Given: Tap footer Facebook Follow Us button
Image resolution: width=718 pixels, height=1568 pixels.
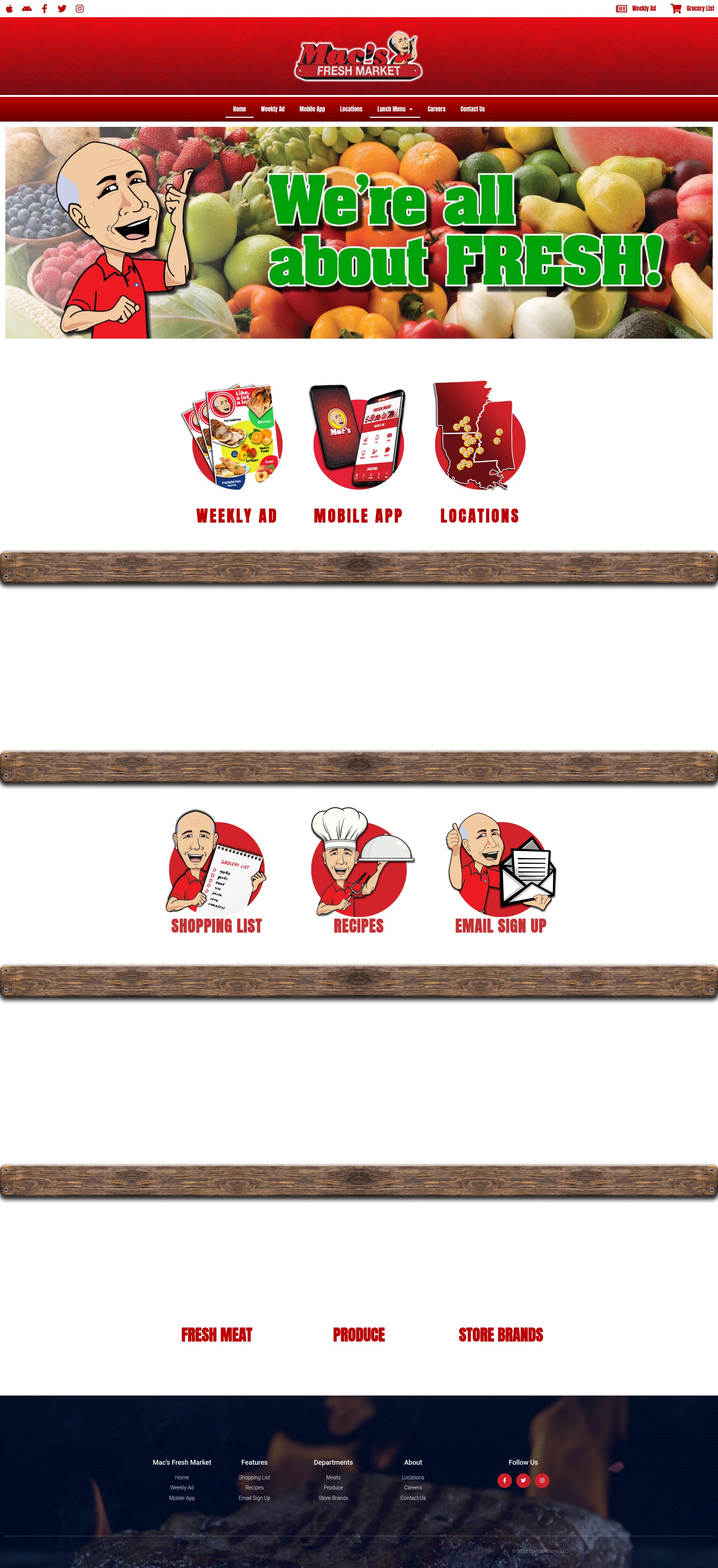Looking at the screenshot, I should click(x=504, y=1480).
